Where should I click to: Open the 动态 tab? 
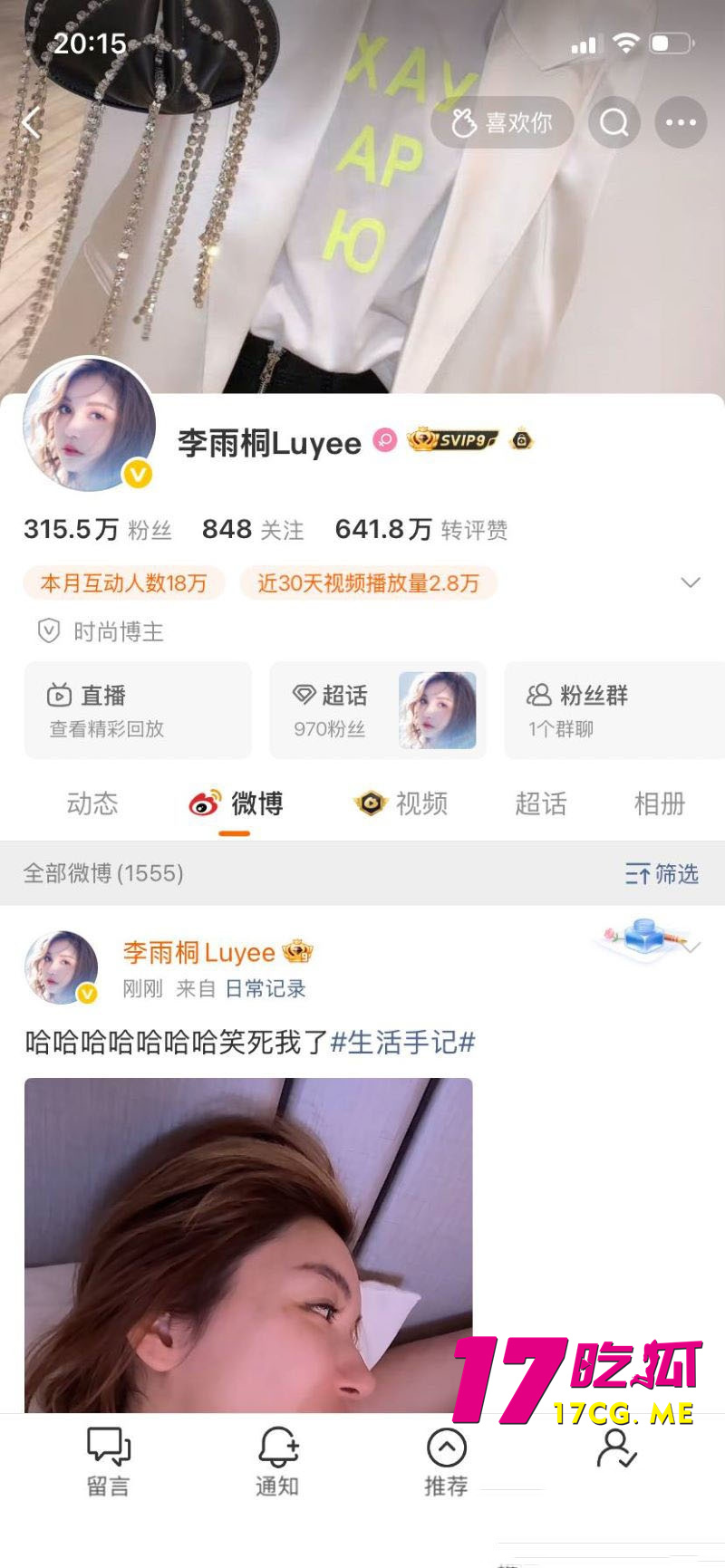[91, 804]
